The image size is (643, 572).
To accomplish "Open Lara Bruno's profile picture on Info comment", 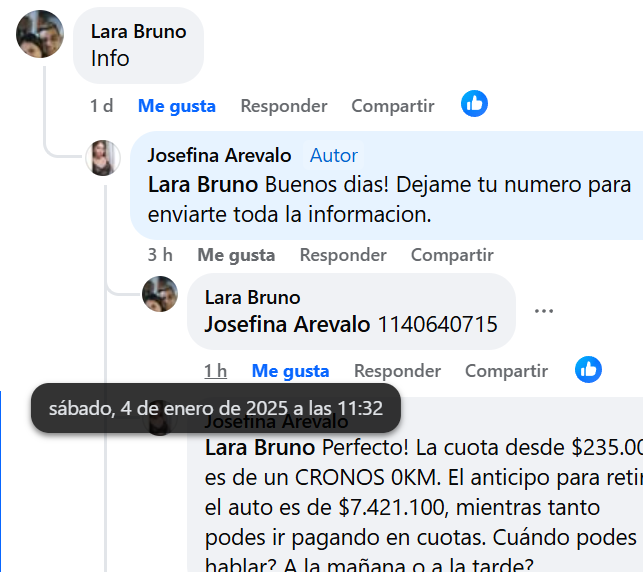I will point(40,34).
